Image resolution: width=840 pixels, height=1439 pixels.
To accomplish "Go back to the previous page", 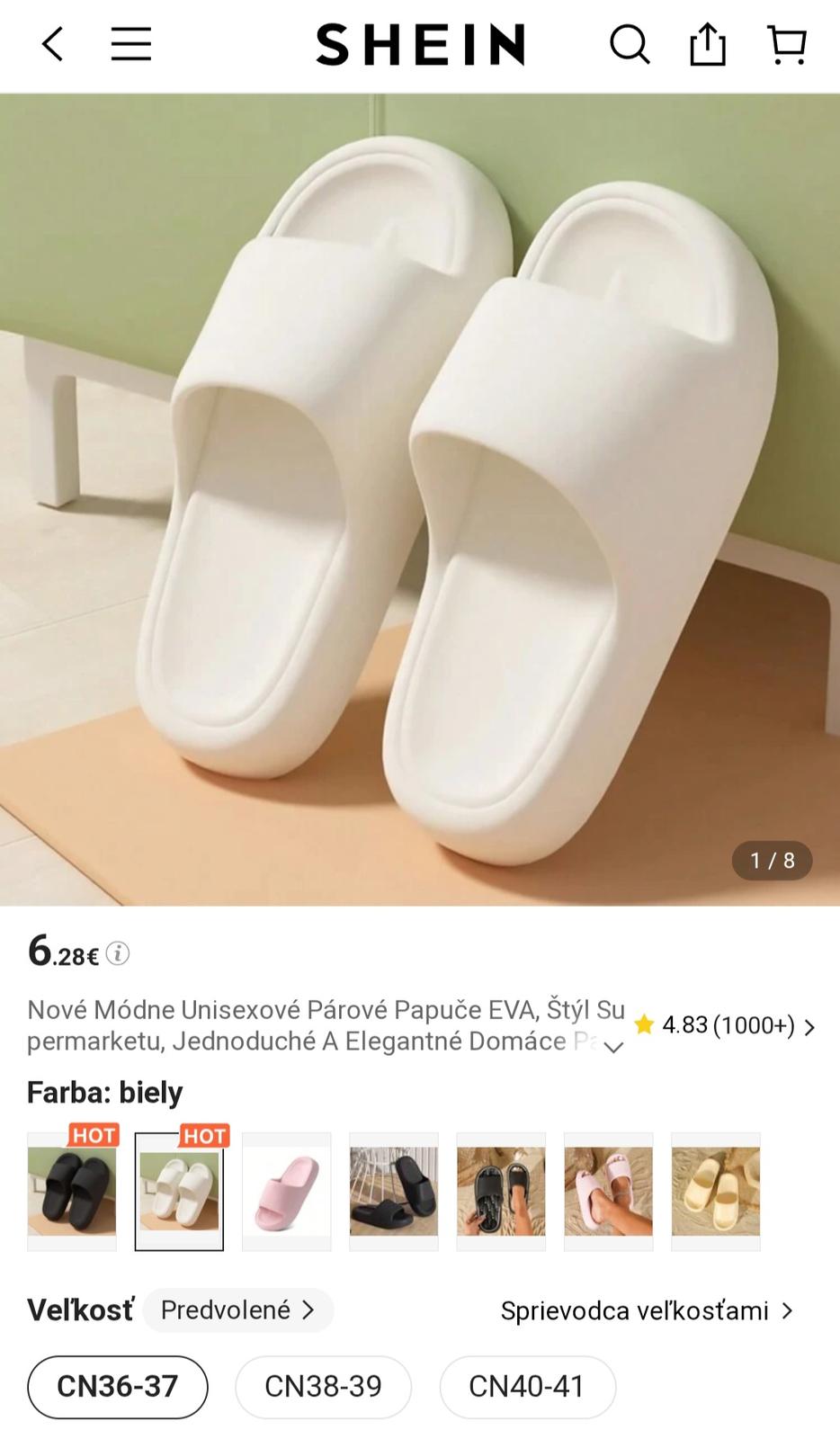I will tap(53, 43).
